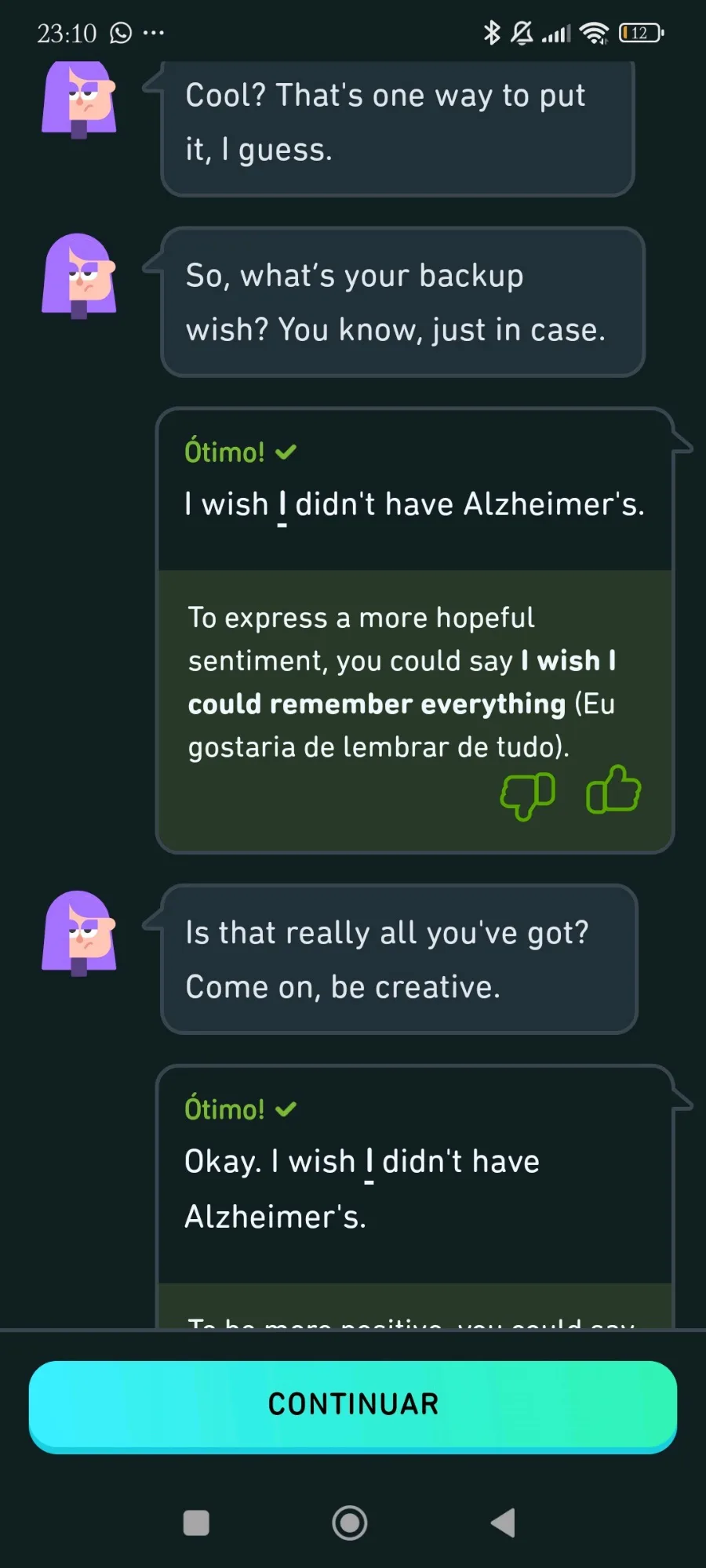Image resolution: width=706 pixels, height=1568 pixels.
Task: Go back using the system back button
Action: [503, 1523]
